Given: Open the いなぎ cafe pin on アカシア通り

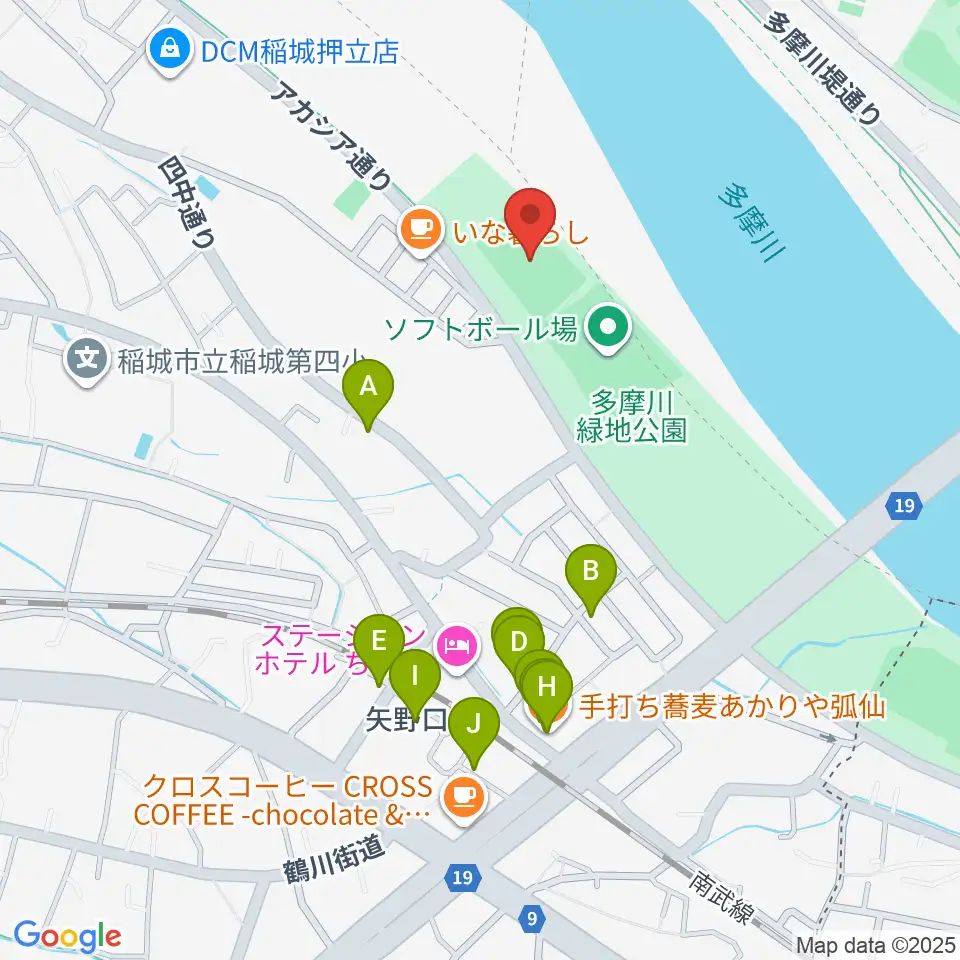Looking at the screenshot, I should [x=421, y=232].
